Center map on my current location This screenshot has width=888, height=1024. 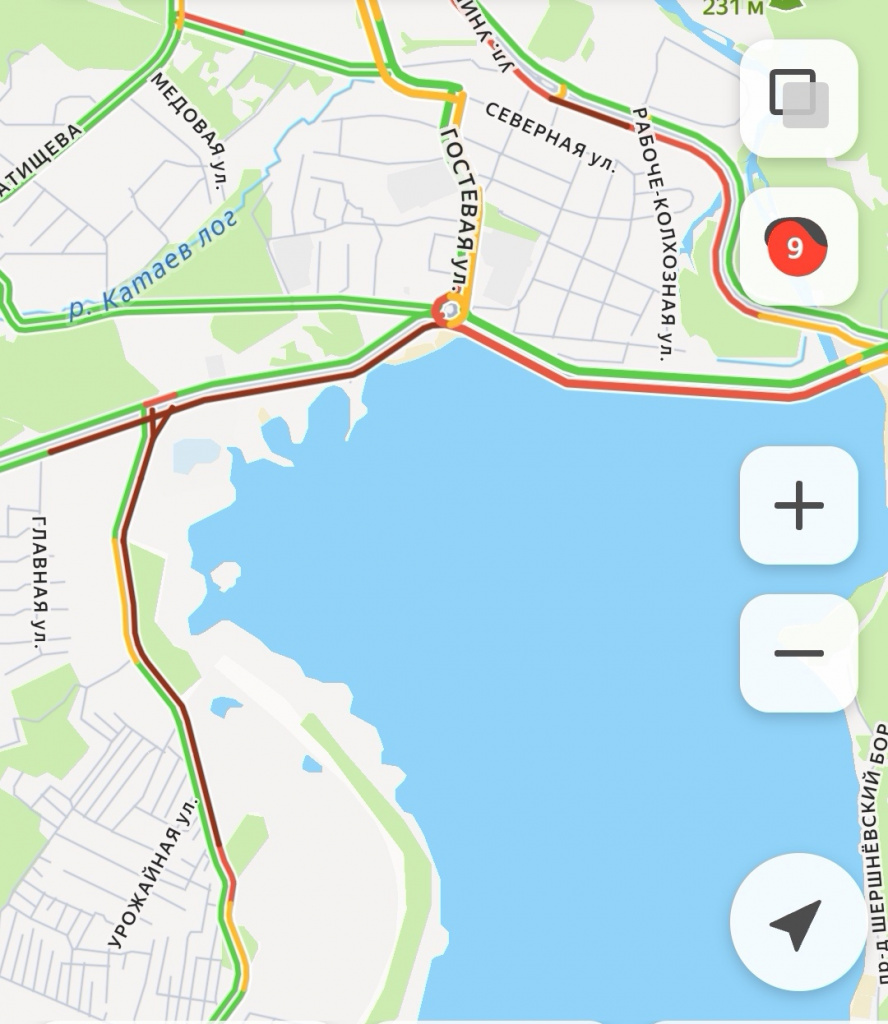coord(796,923)
